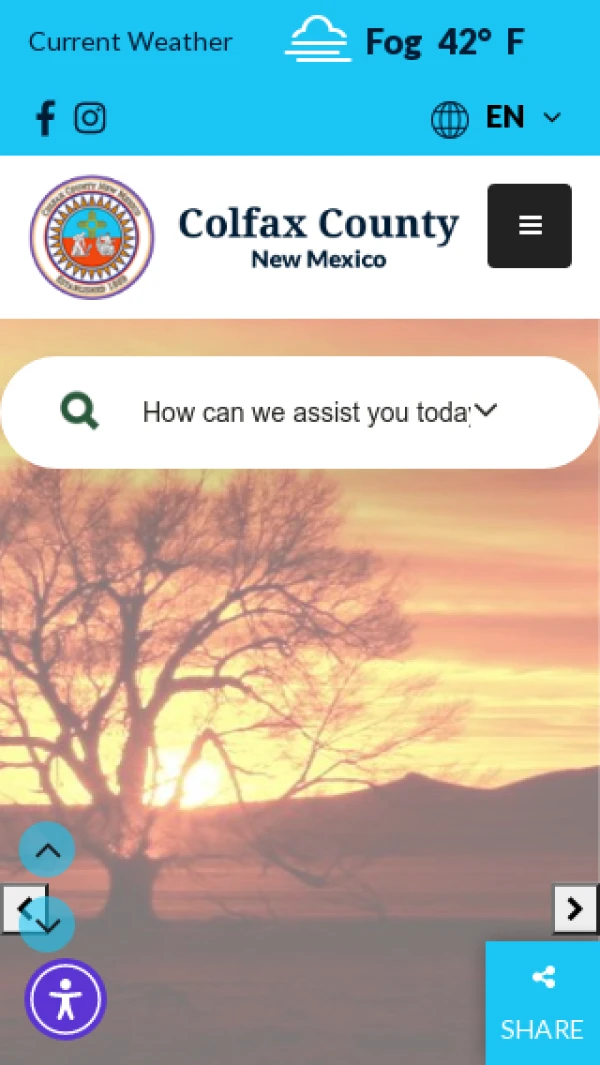This screenshot has width=600, height=1065.
Task: Tap the green search magnifier icon
Action: (x=80, y=411)
